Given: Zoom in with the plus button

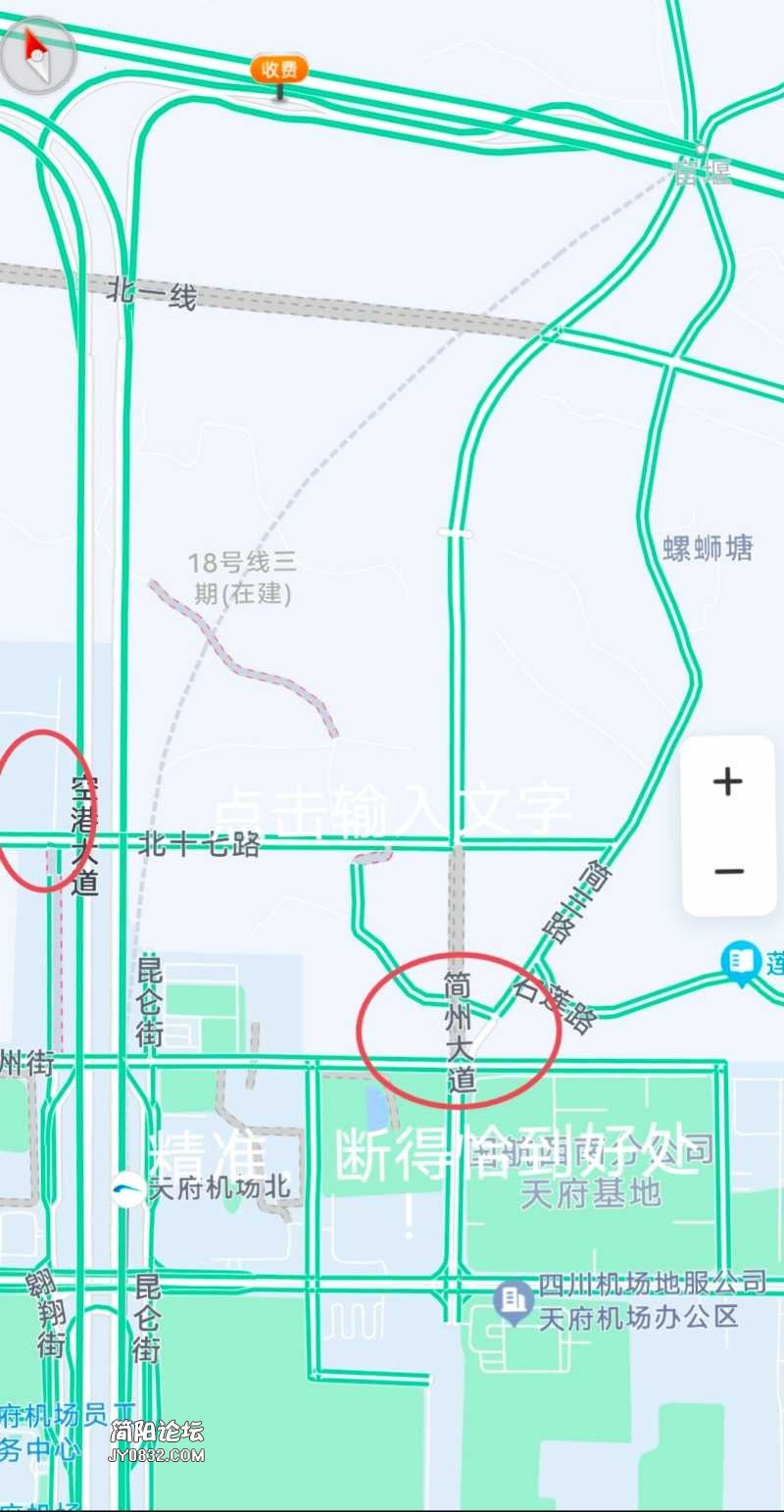Looking at the screenshot, I should click(728, 781).
